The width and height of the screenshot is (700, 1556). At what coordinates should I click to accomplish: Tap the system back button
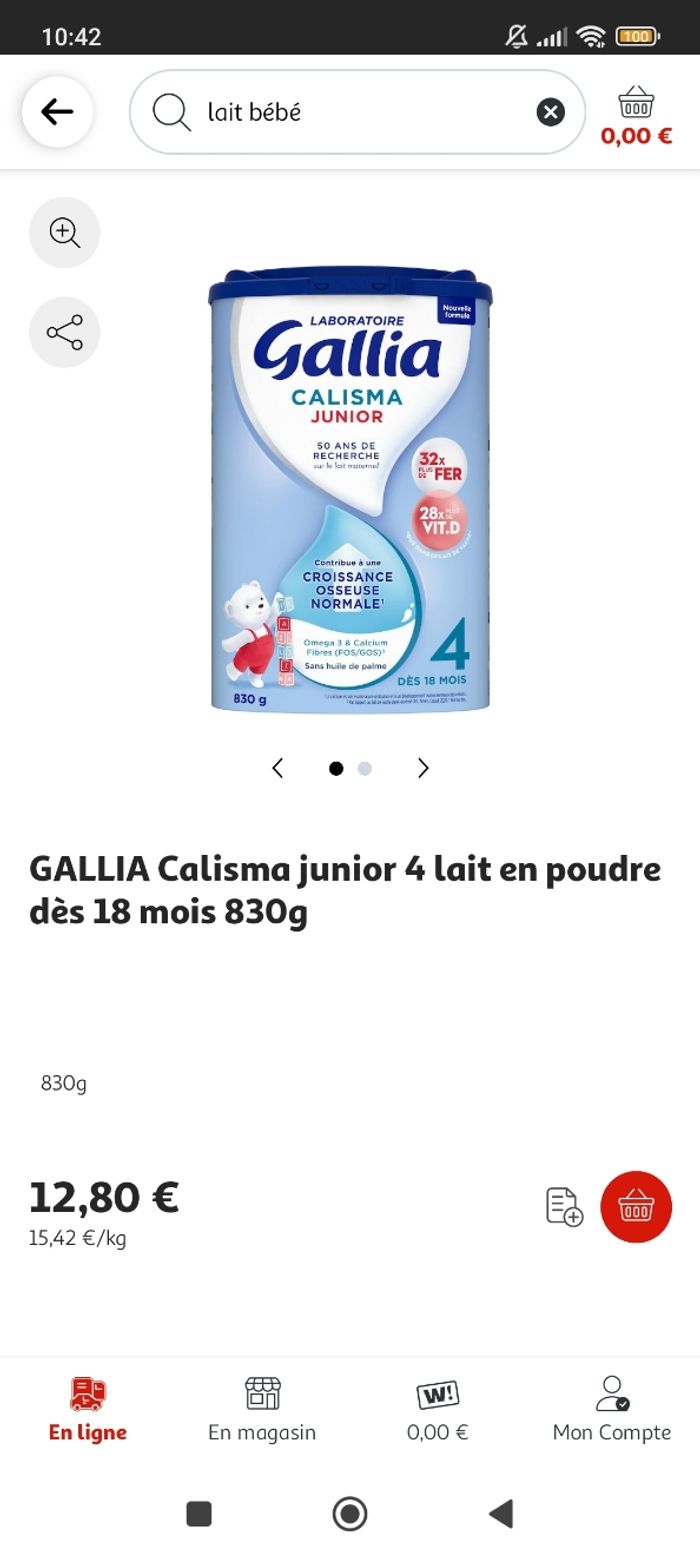501,1514
